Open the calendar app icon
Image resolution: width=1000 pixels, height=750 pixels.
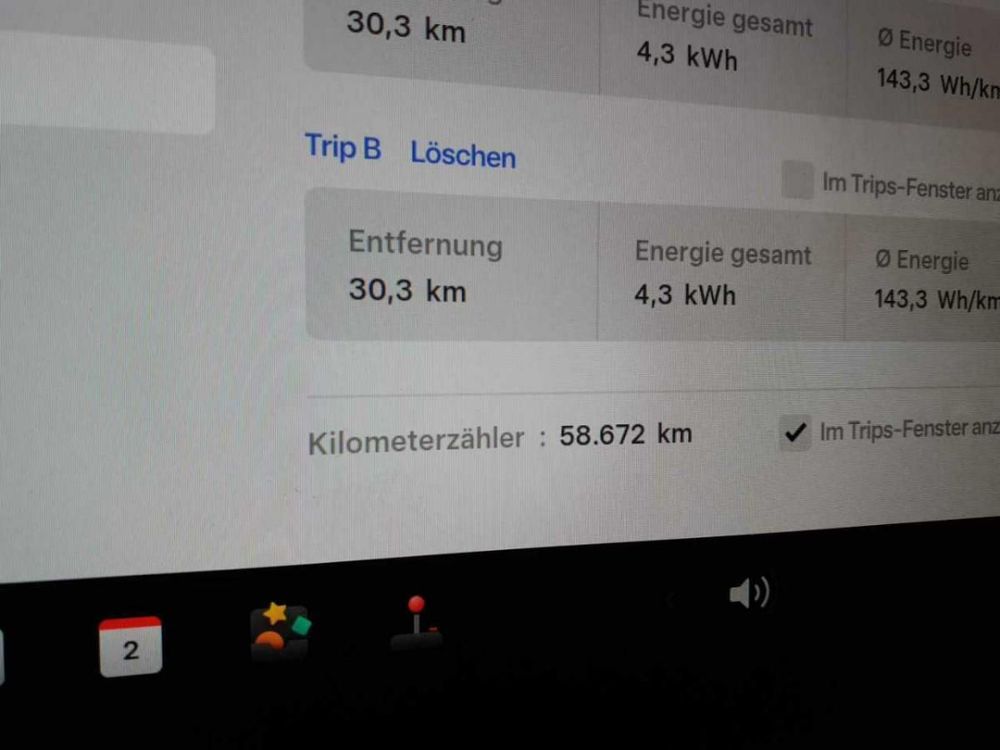coord(130,646)
